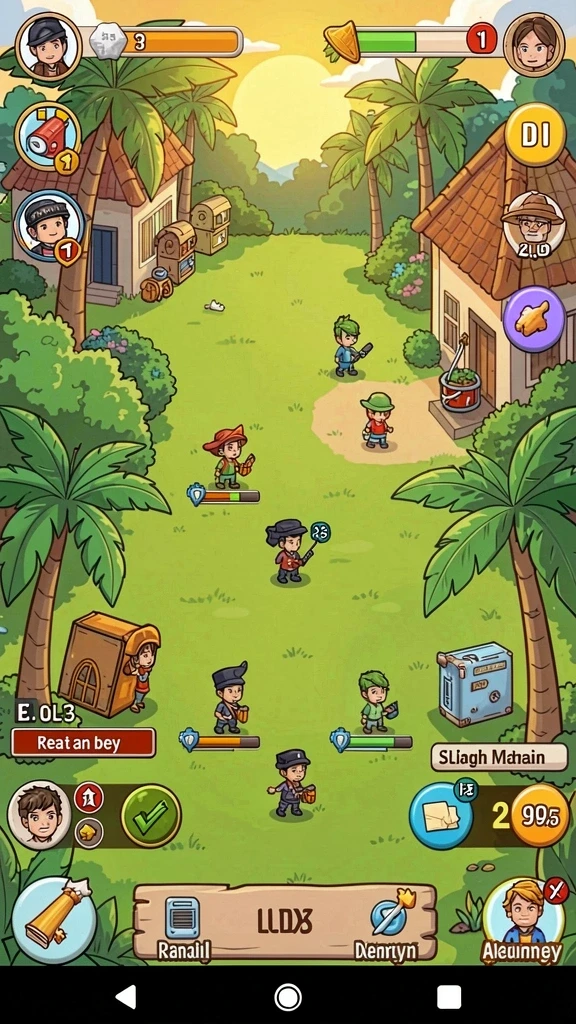
Task: Tap the golden horn round button
Action: click(54, 920)
